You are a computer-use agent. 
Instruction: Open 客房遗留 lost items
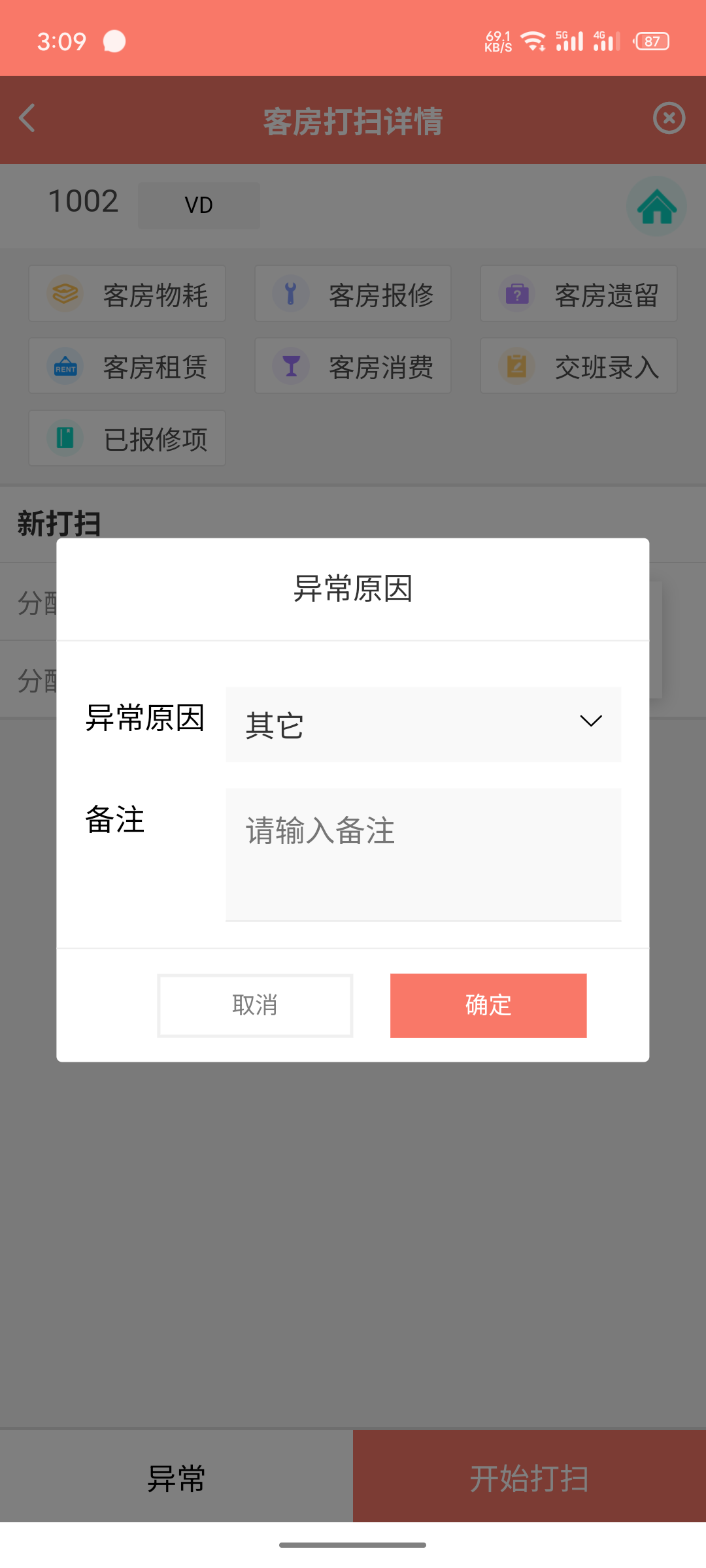[x=579, y=294]
